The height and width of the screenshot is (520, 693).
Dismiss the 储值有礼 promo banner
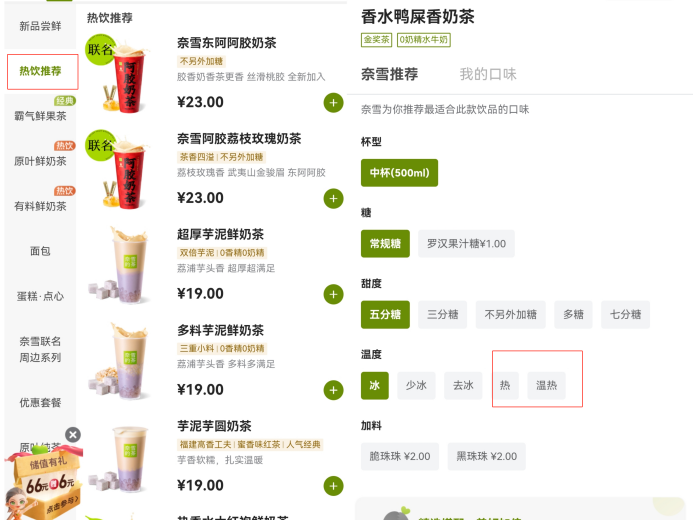73,435
